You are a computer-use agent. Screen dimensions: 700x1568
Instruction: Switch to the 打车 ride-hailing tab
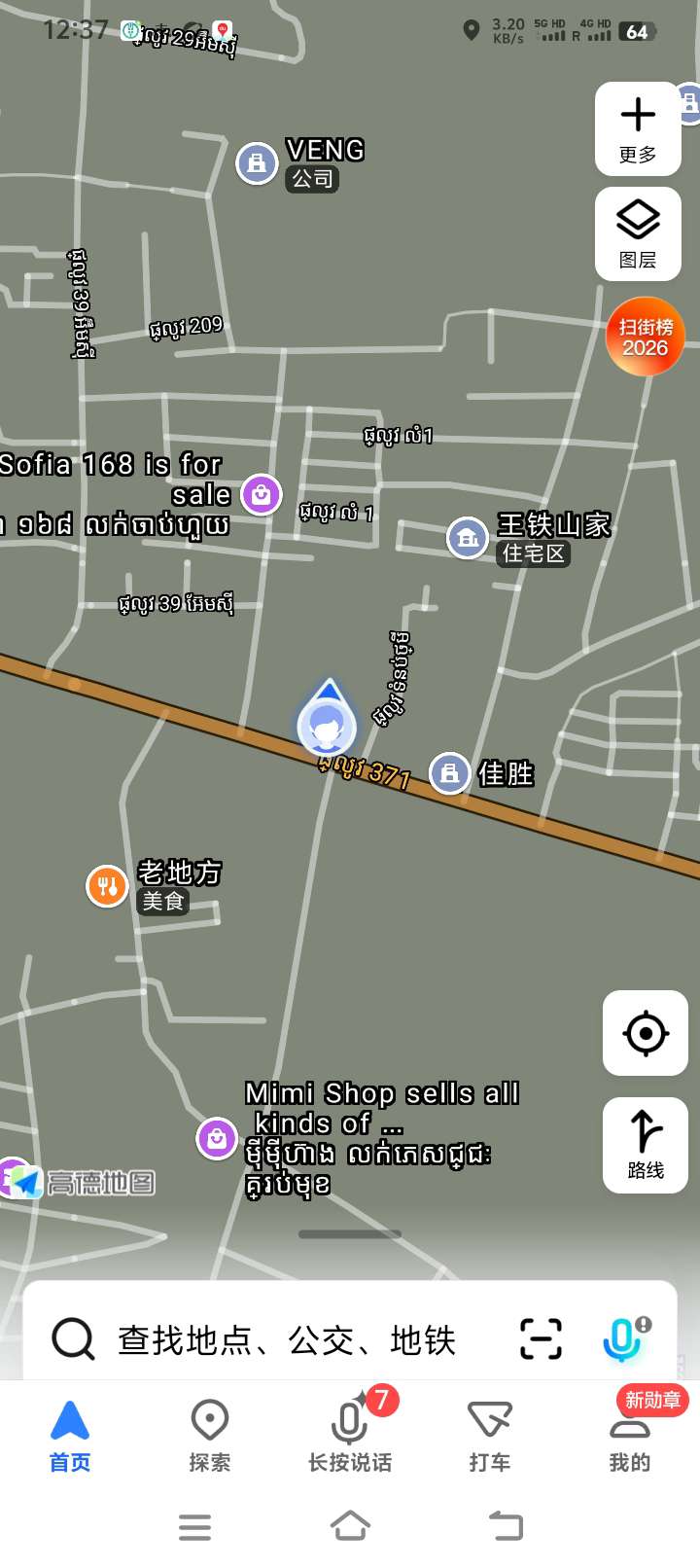click(x=490, y=1436)
